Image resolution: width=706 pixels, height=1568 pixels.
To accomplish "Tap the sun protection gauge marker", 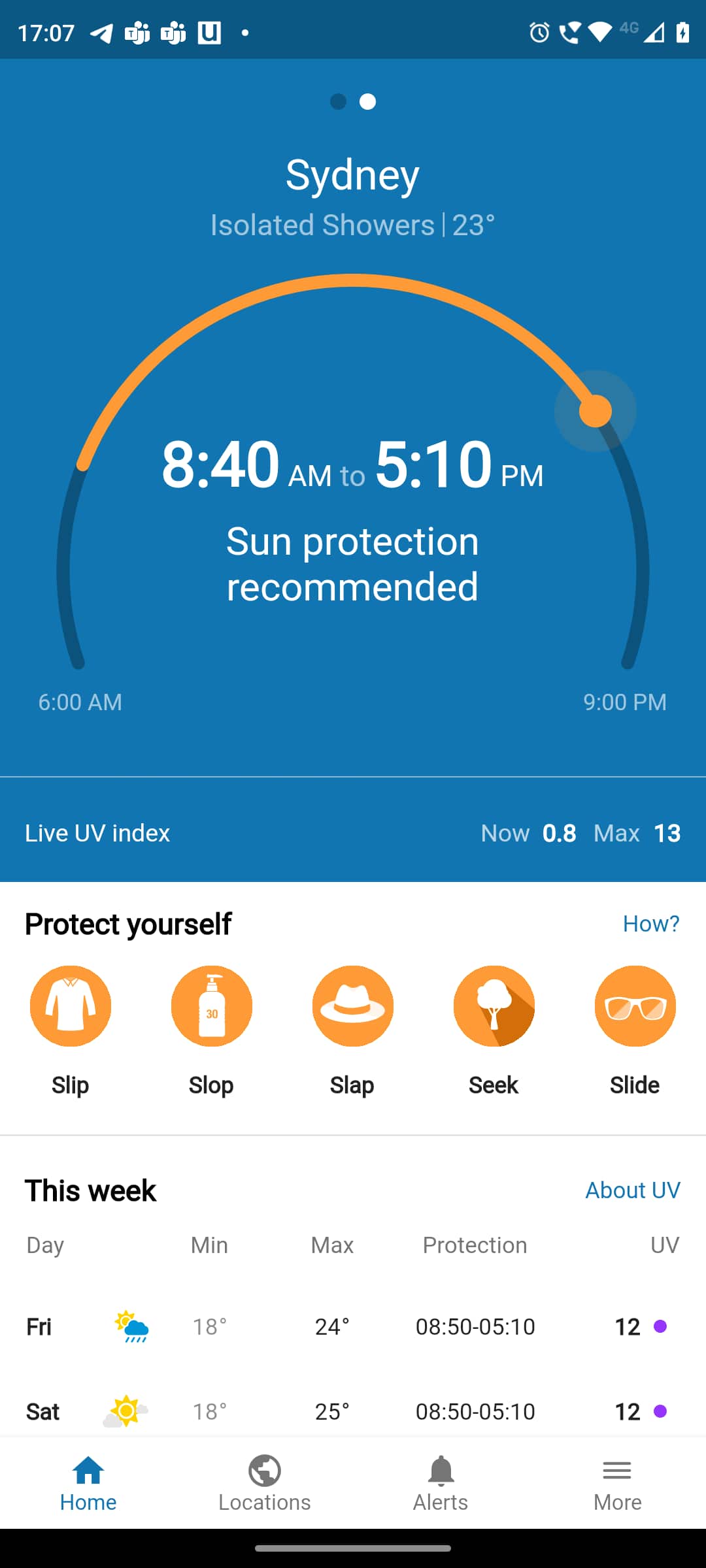I will click(595, 410).
